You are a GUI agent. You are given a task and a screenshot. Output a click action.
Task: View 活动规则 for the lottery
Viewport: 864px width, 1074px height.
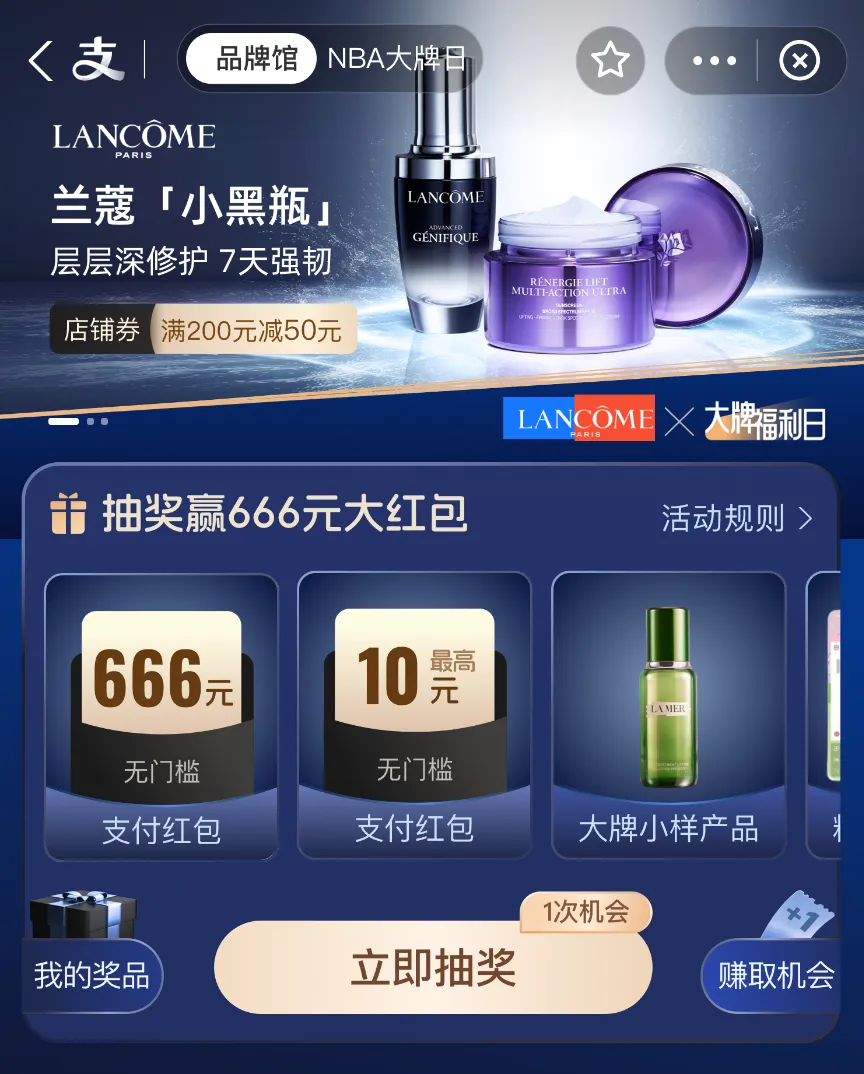click(737, 518)
